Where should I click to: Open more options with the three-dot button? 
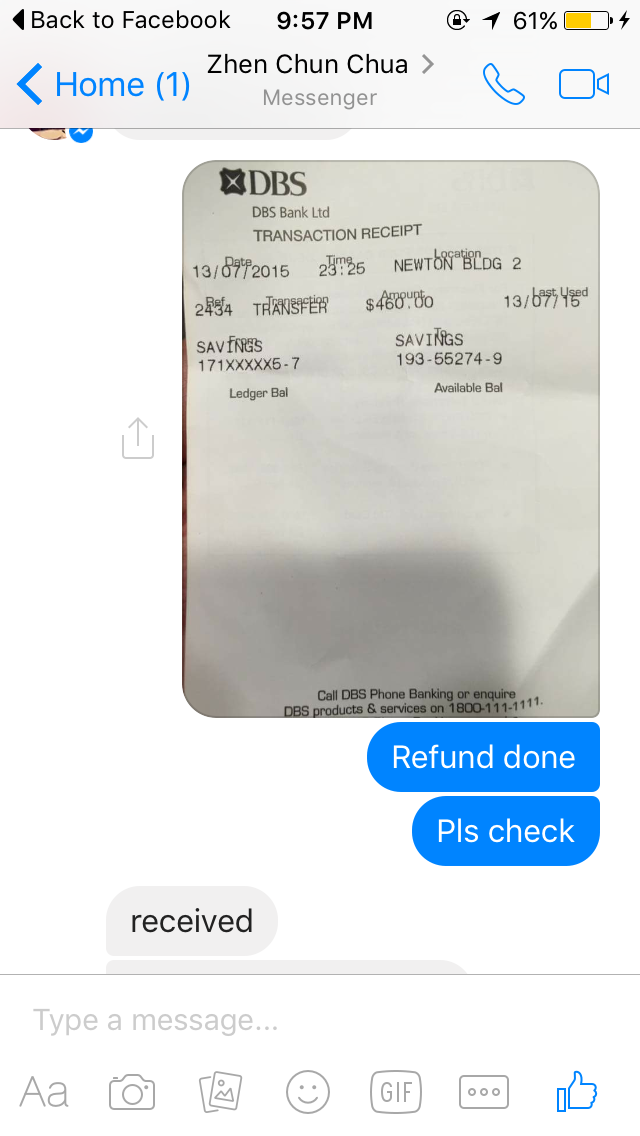click(484, 1092)
